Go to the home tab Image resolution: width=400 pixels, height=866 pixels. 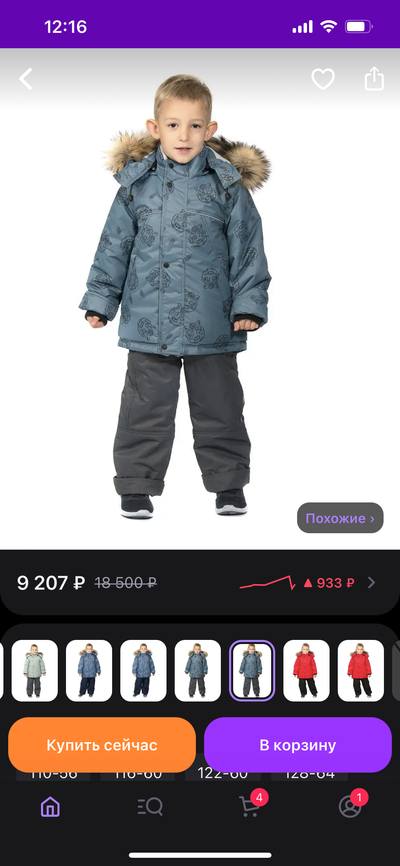click(50, 807)
